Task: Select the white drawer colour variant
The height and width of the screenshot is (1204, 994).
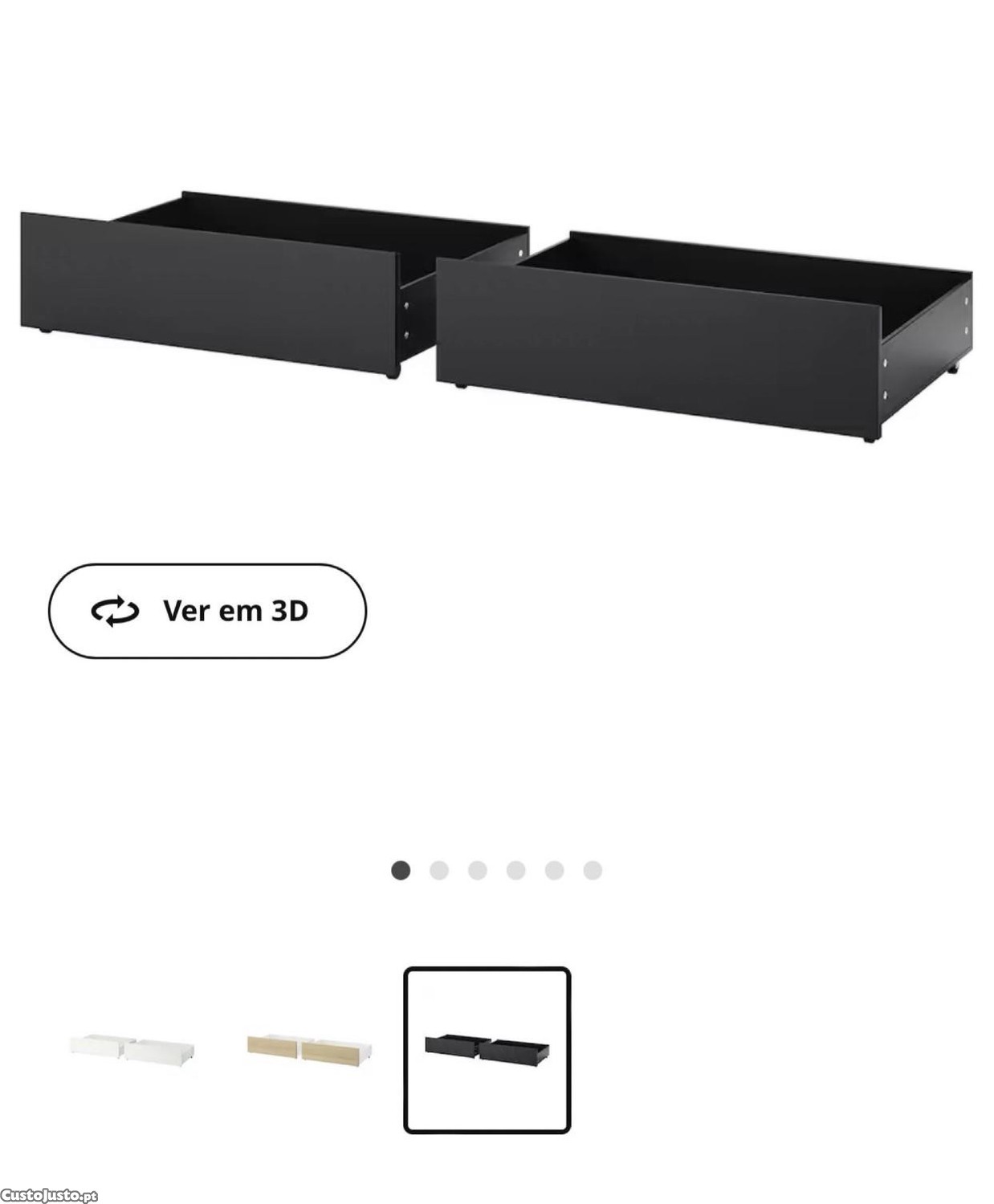Action: 132,1049
